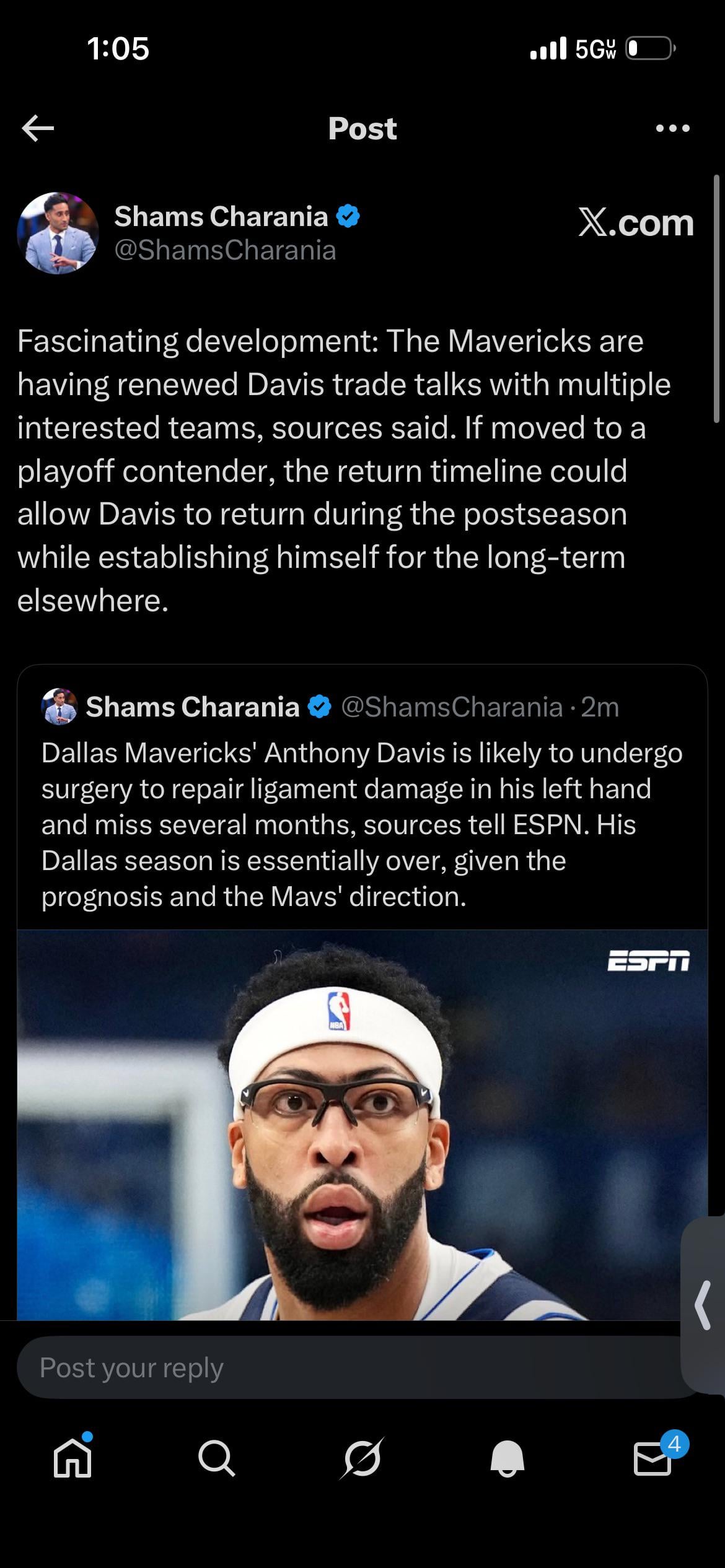Open the quoted post about Davis's surgery
Screen dimensions: 725x1568
click(x=362, y=824)
